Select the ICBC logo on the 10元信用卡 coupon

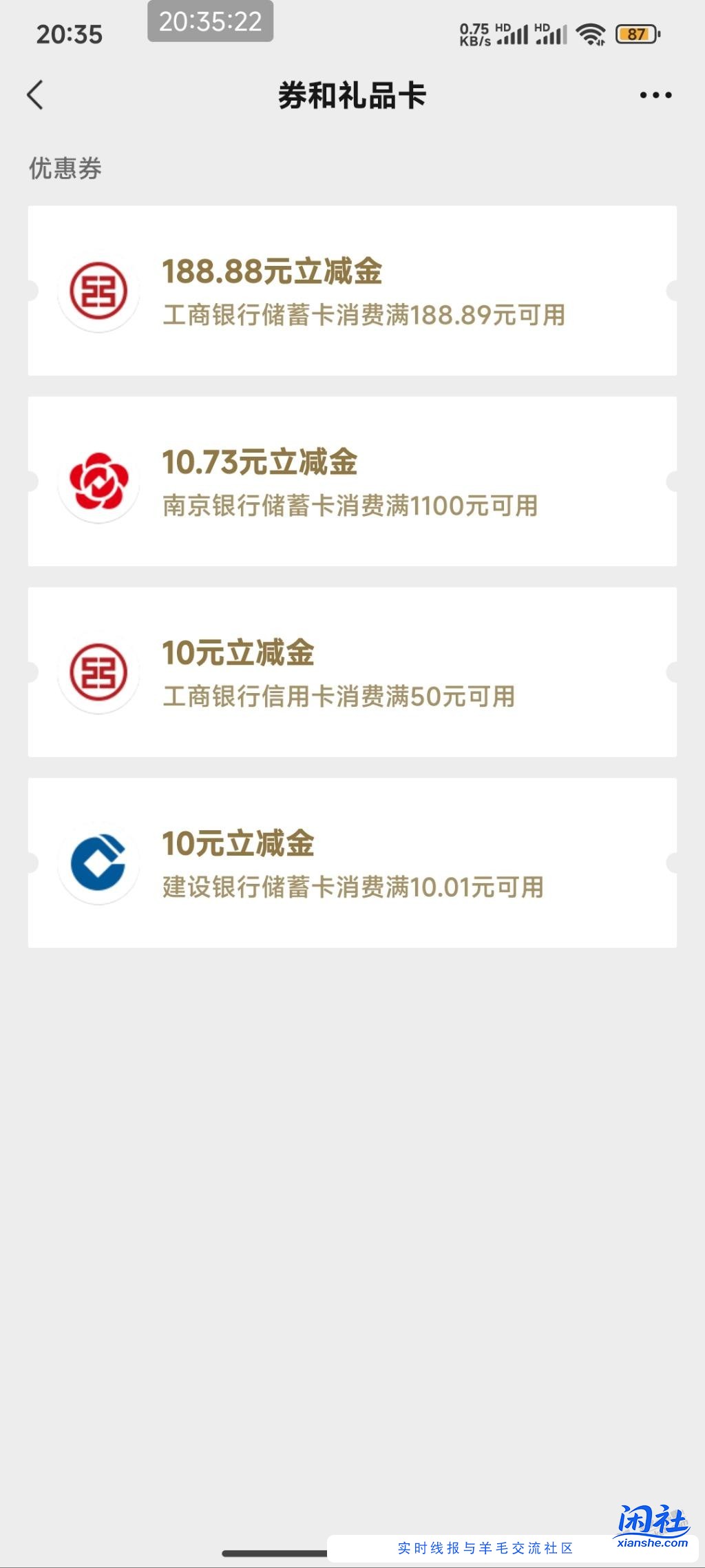[98, 672]
